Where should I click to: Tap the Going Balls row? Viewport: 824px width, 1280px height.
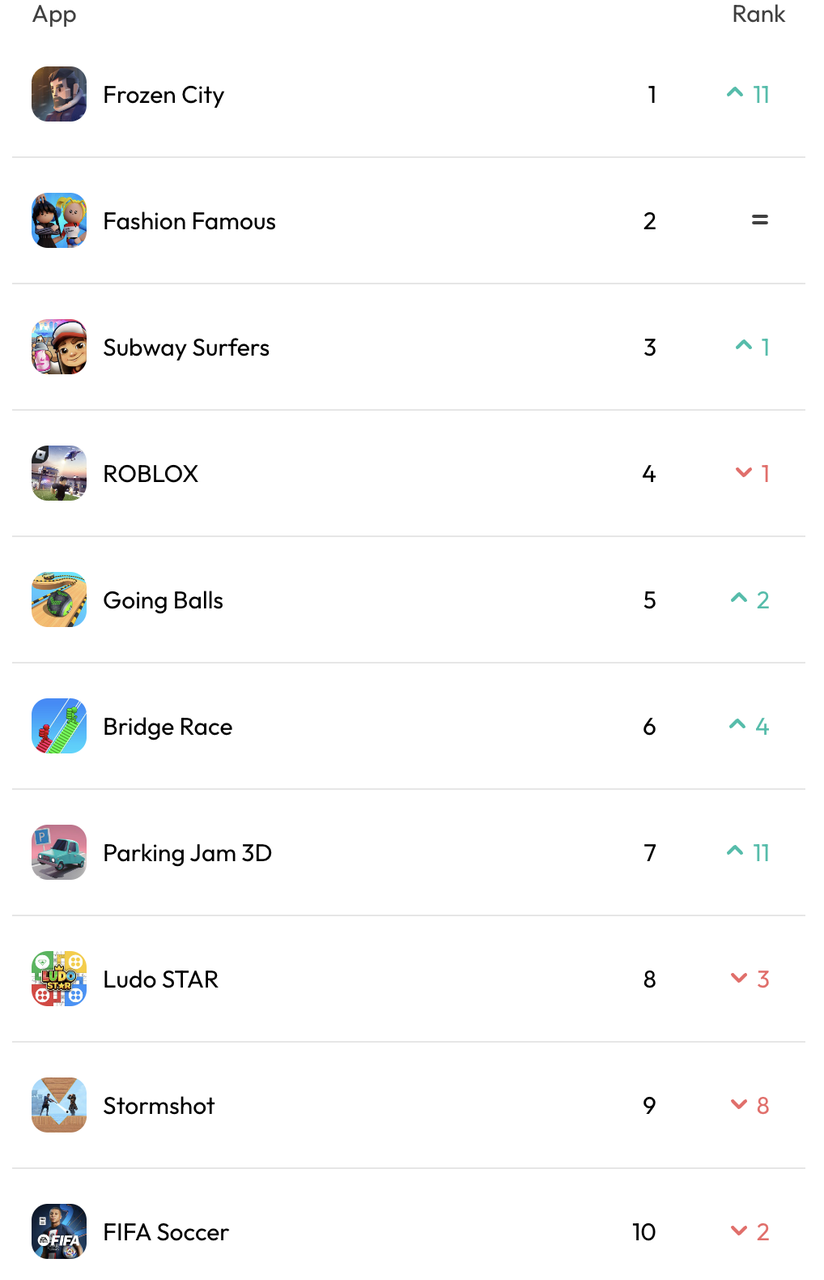coord(163,600)
